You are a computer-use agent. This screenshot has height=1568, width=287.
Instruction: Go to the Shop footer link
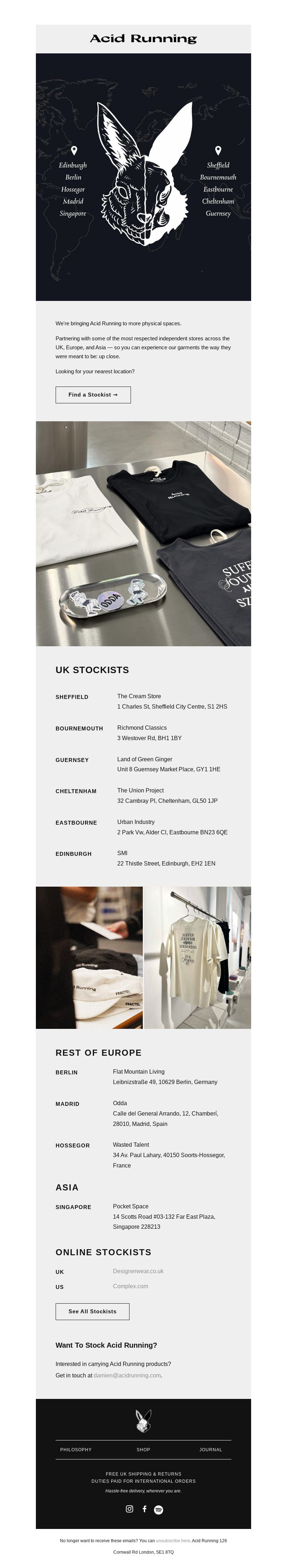143,1449
